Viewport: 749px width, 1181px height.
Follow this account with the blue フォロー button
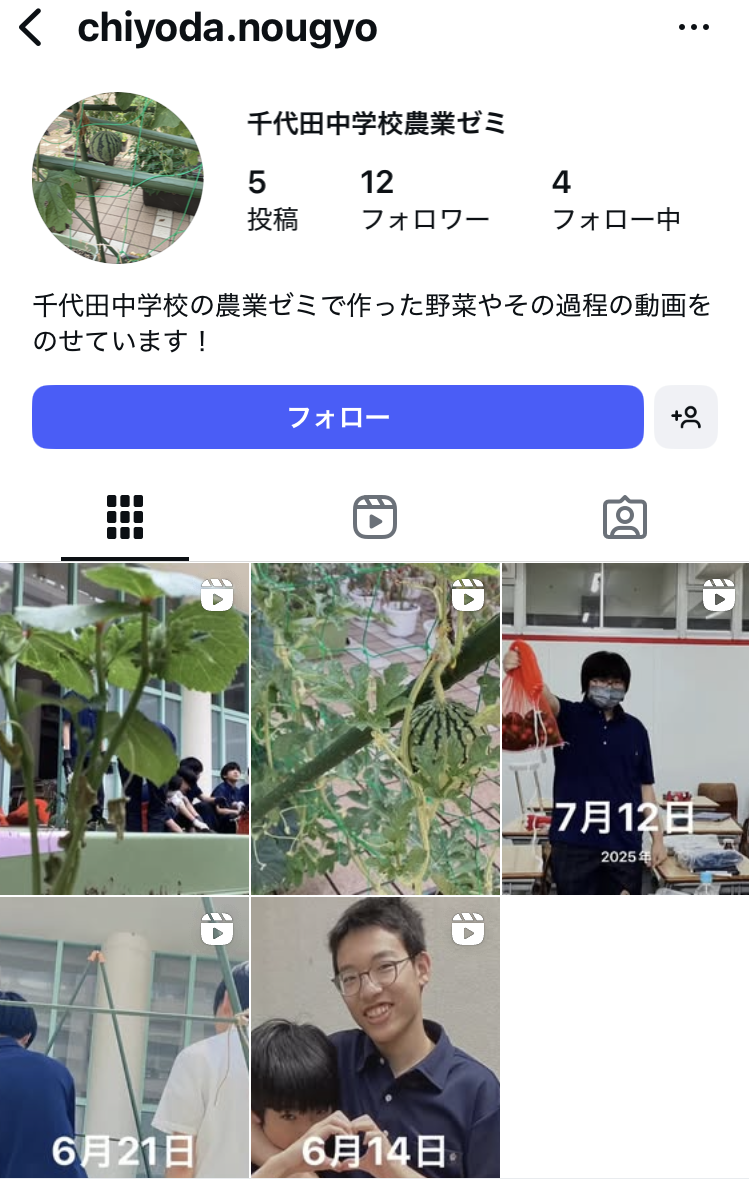pyautogui.click(x=337, y=417)
